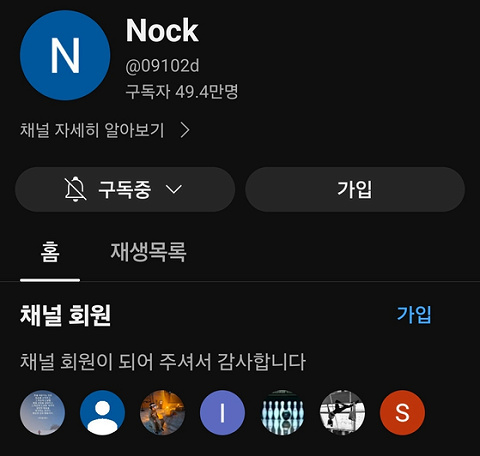480x456 pixels.
Task: Open the Nock channel avatar
Action: click(65, 55)
